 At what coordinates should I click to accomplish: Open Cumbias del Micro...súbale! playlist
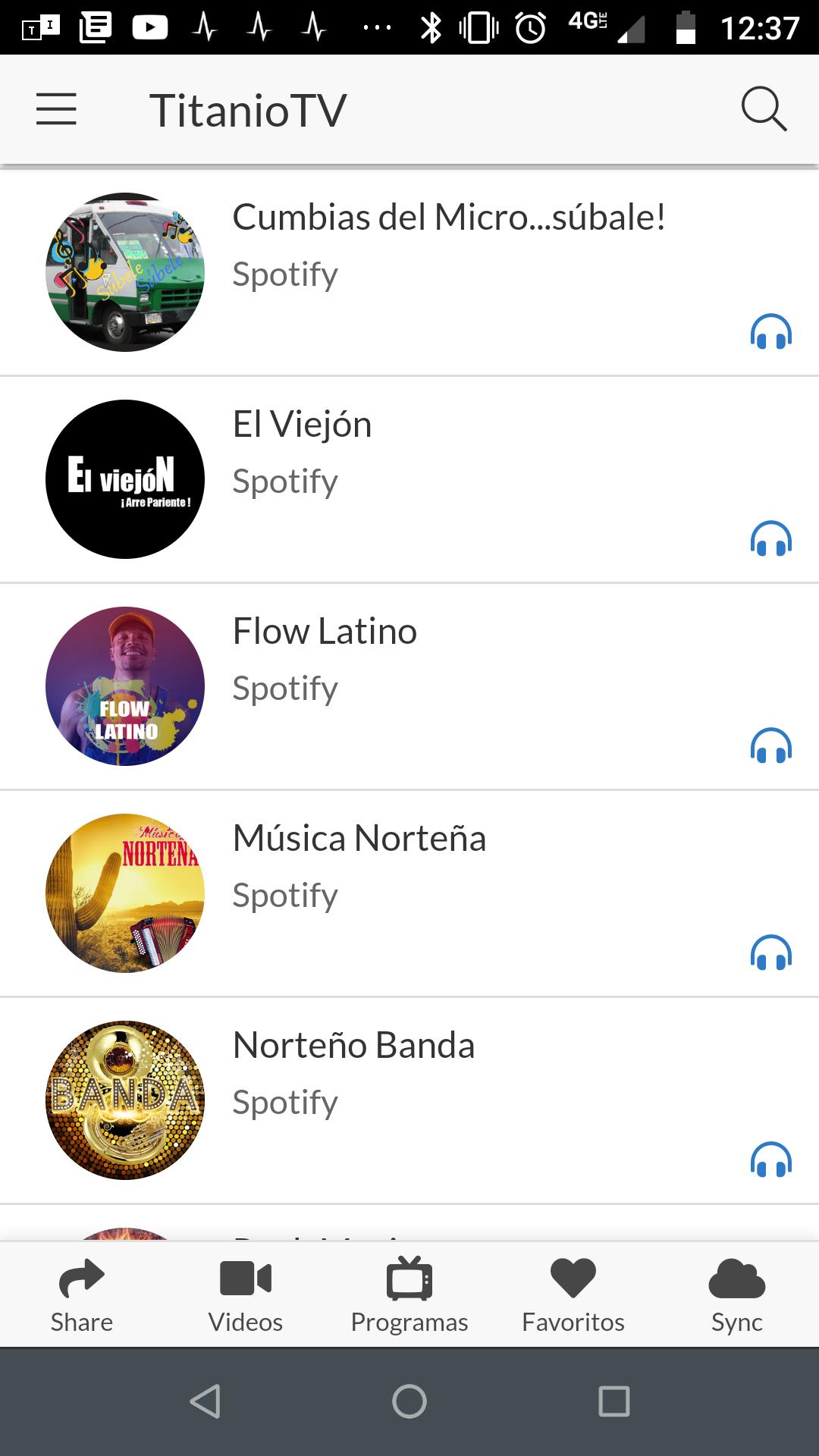409,272
